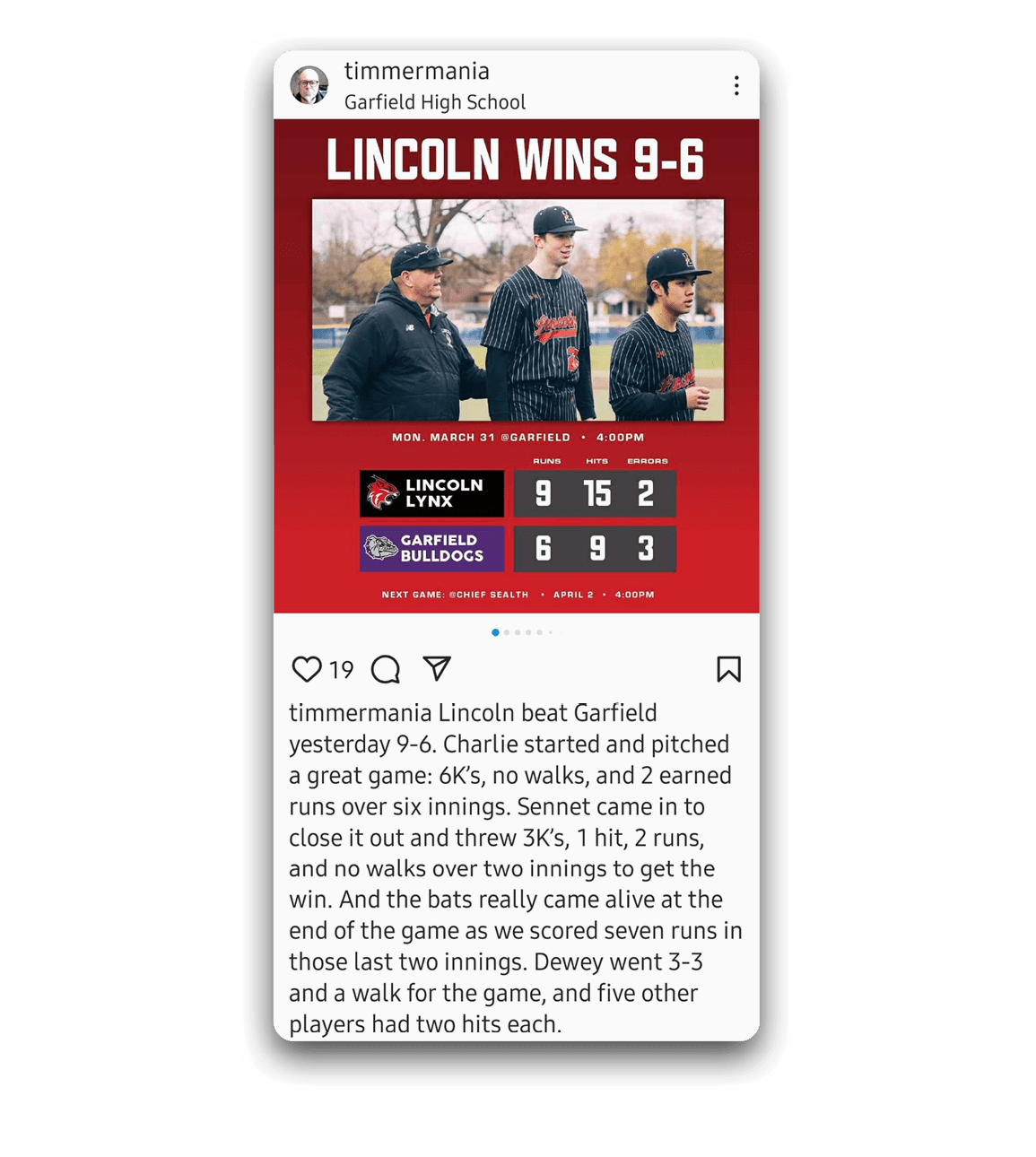Share the post via paper plane icon
Screen dimensions: 1036x1157
click(437, 668)
